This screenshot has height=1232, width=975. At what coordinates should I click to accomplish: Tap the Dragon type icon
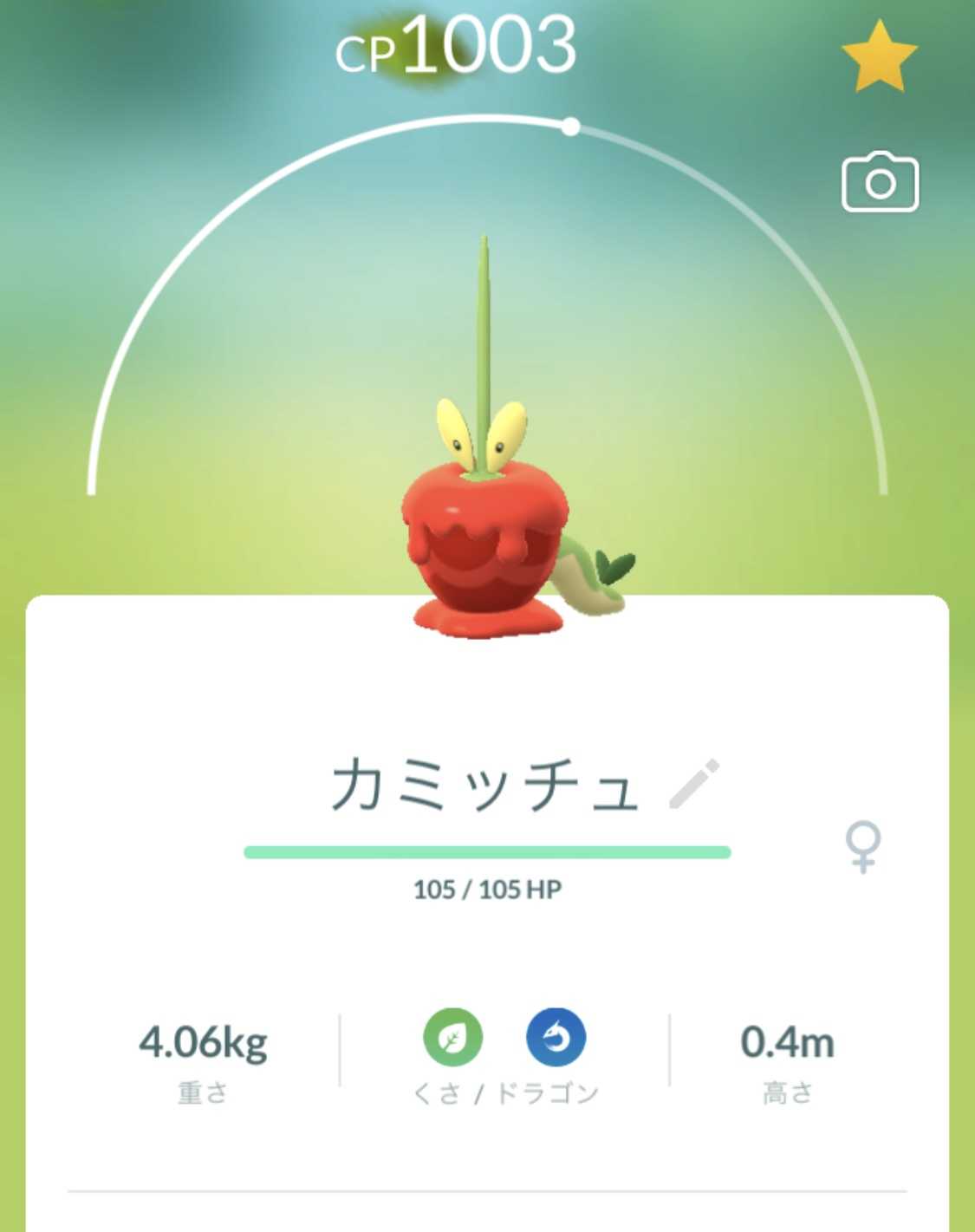tap(556, 1037)
